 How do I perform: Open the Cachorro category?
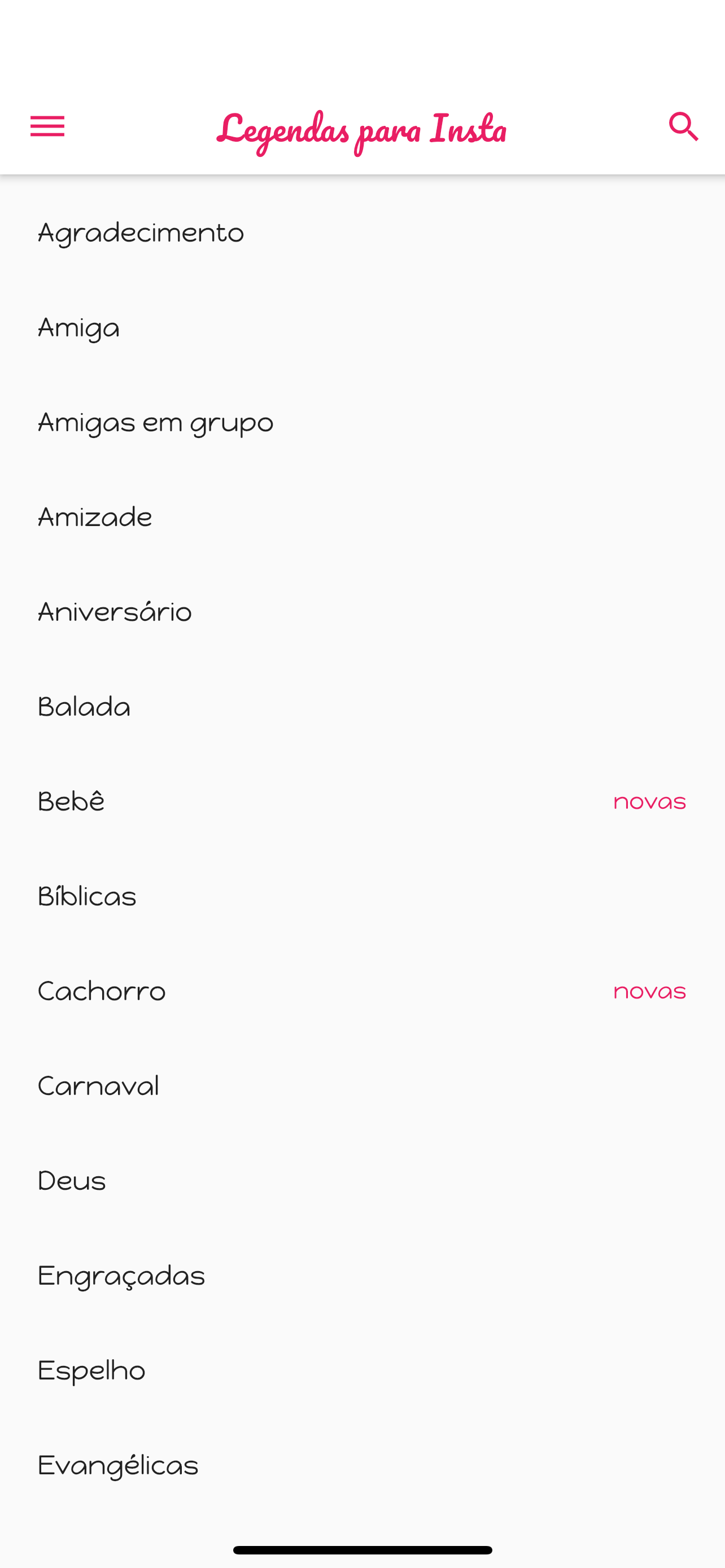point(102,992)
